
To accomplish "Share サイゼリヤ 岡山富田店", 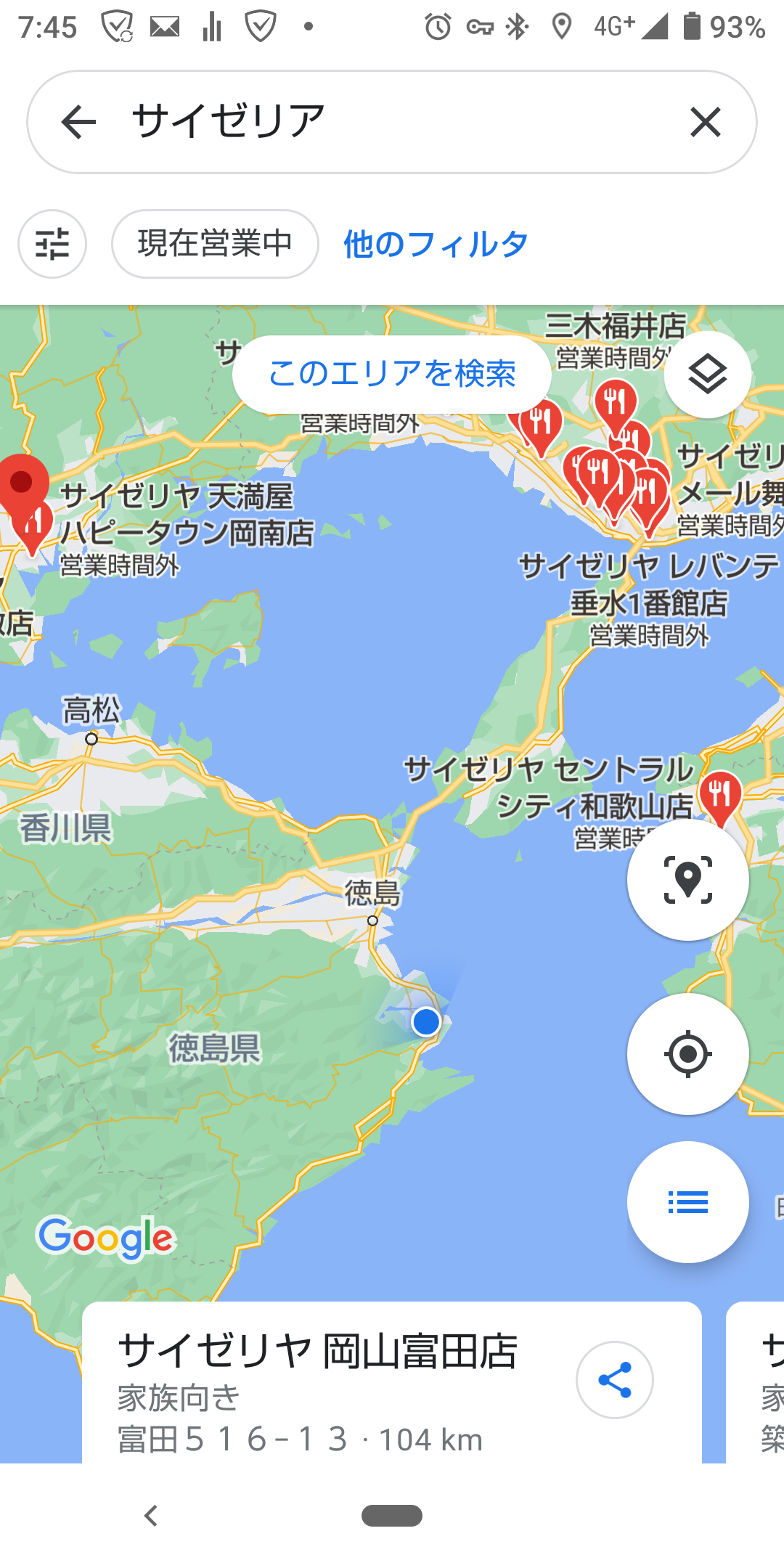I will tap(614, 1380).
